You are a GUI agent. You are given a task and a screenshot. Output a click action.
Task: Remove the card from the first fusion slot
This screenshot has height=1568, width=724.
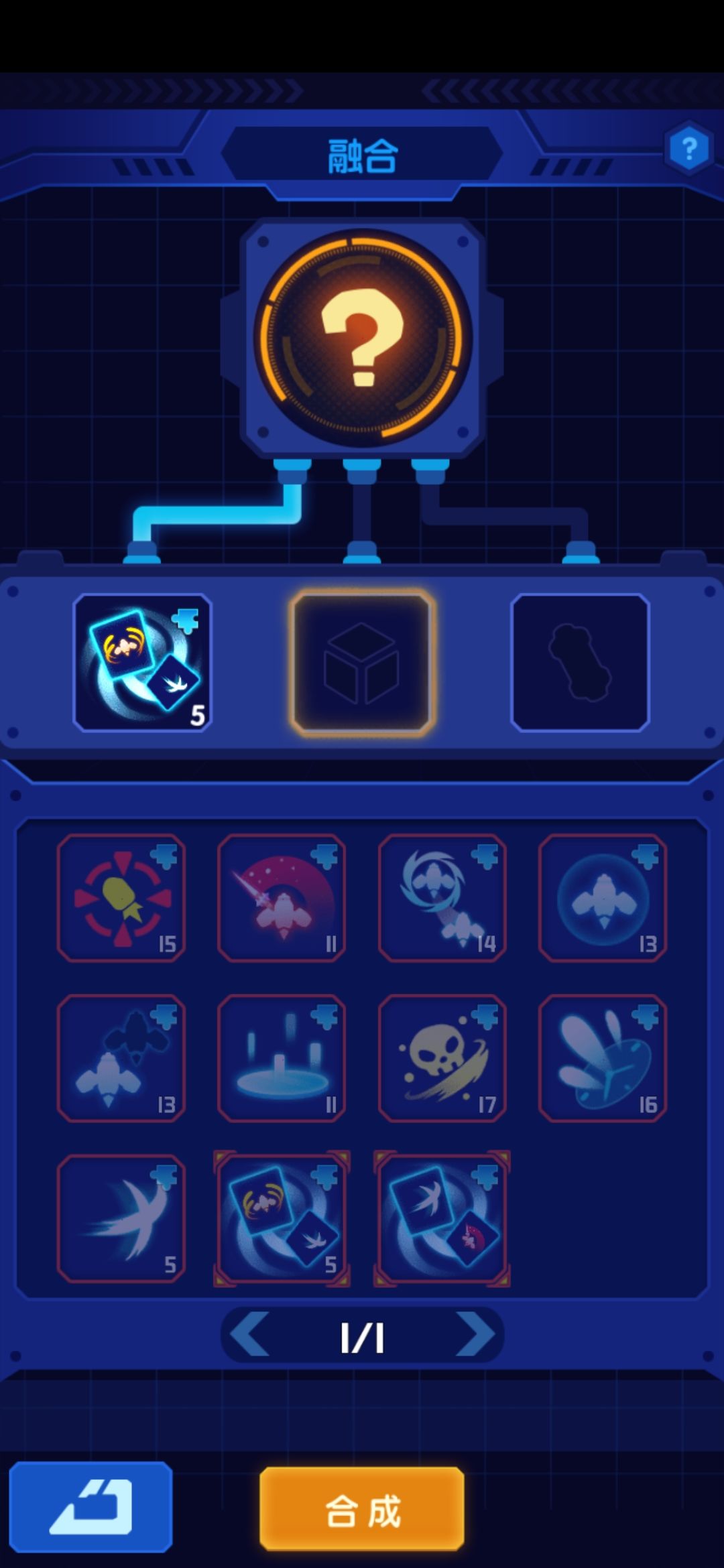pos(142,663)
